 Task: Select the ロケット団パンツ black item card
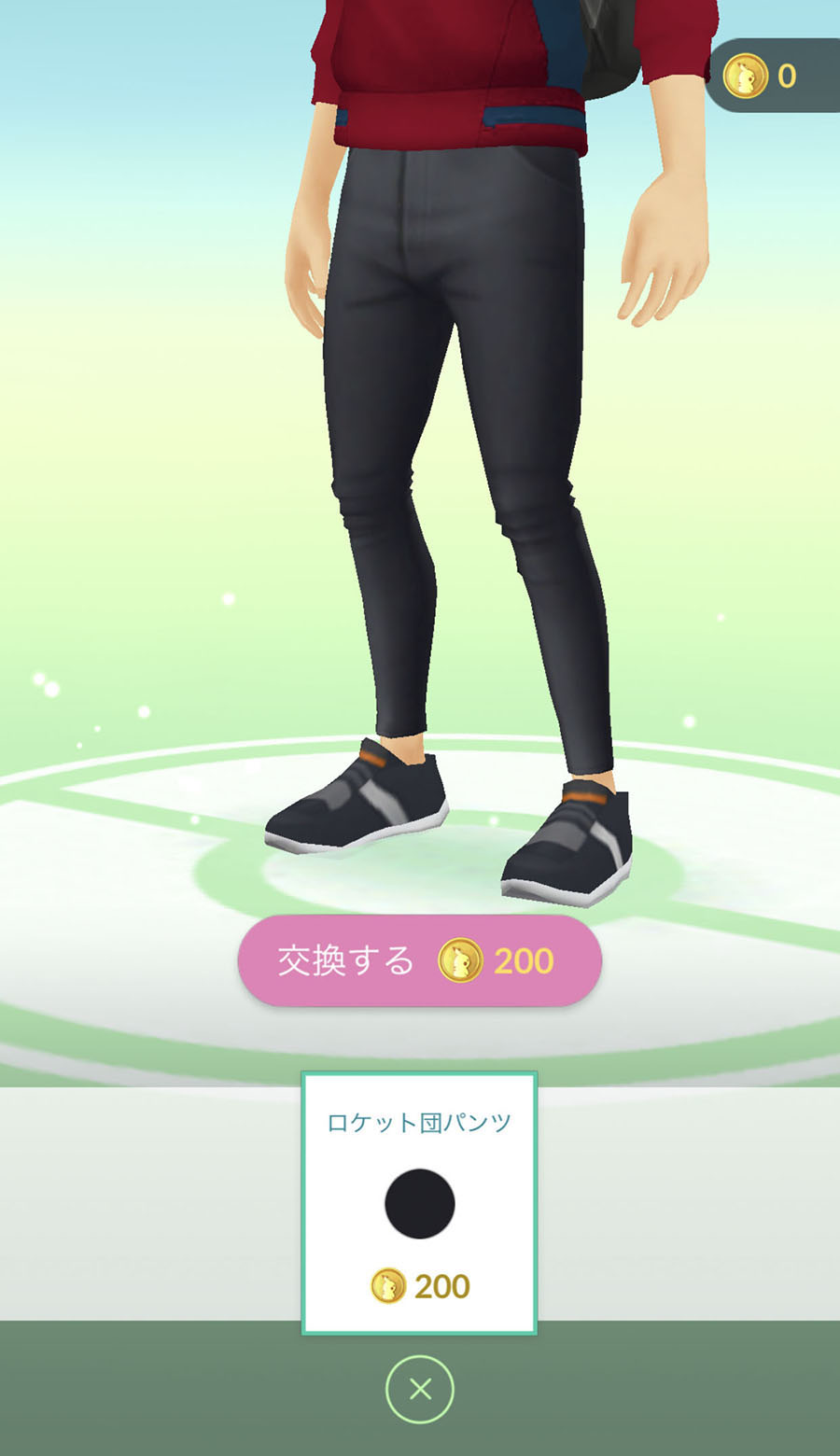(419, 1203)
